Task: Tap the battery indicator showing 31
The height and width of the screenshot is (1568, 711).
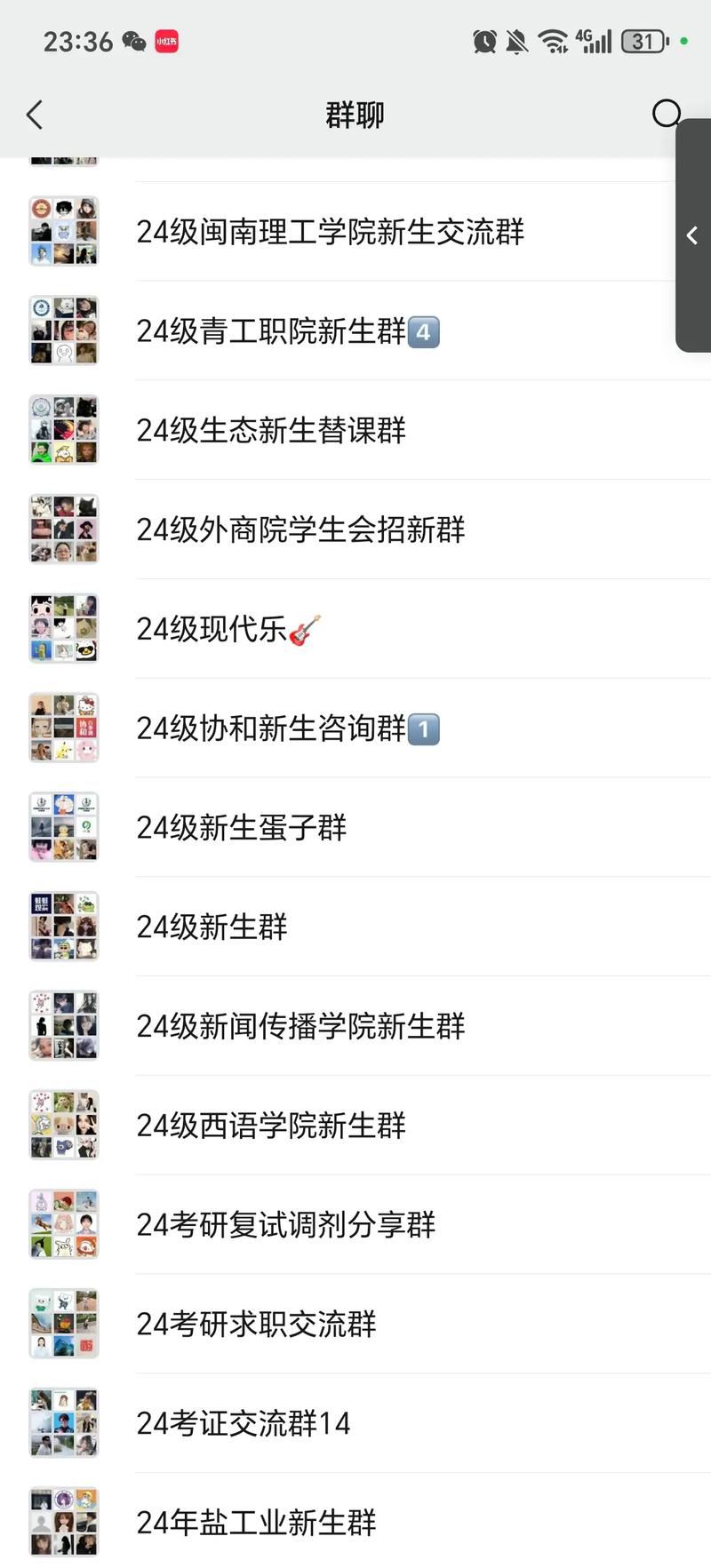Action: tap(641, 41)
